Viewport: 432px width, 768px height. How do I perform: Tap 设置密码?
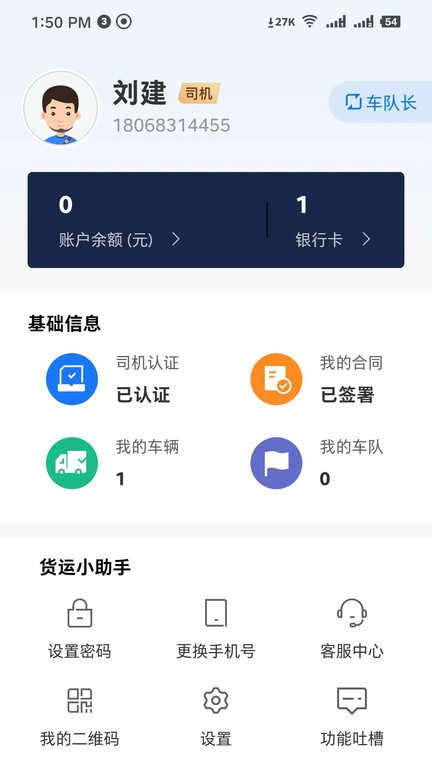tap(79, 629)
